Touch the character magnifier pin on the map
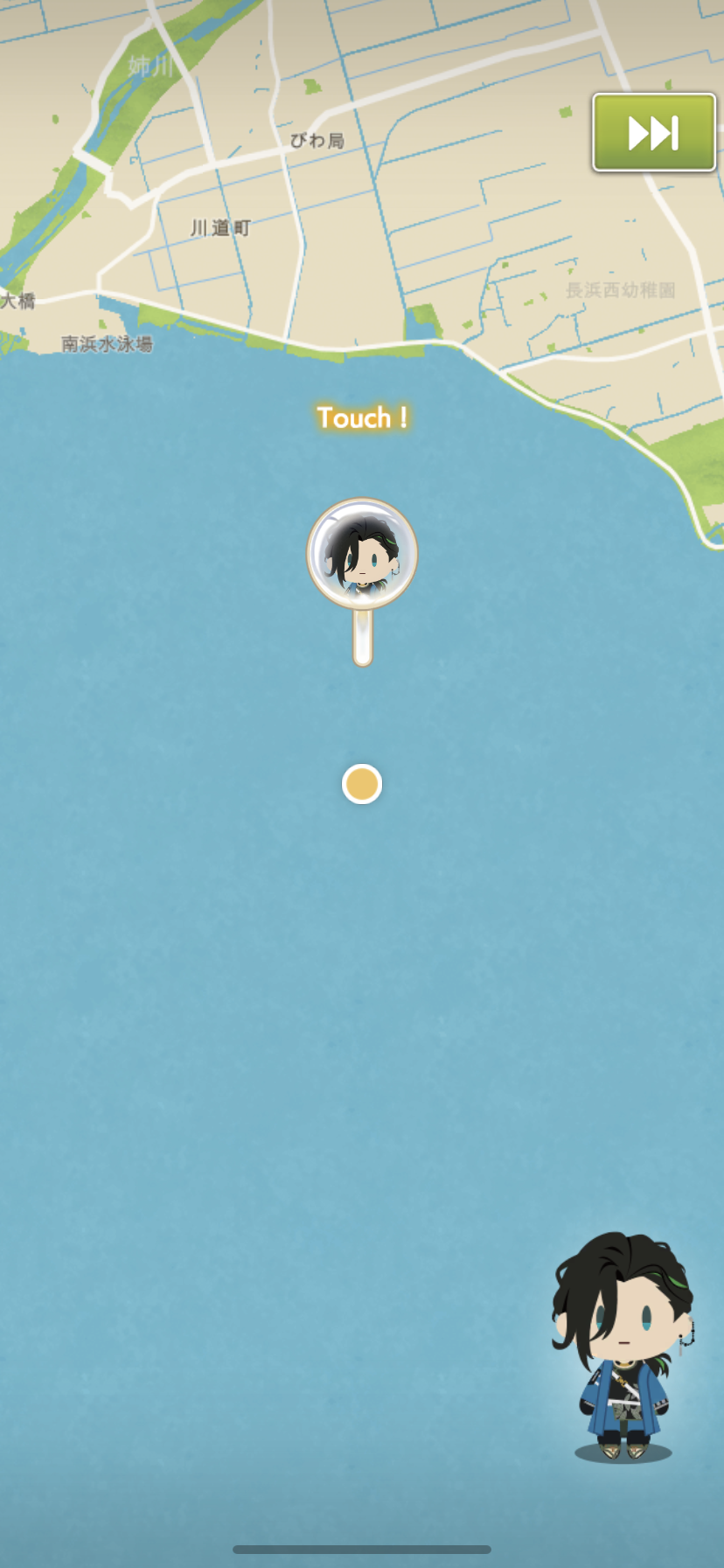Screen dimensions: 724x1568 [x=362, y=554]
